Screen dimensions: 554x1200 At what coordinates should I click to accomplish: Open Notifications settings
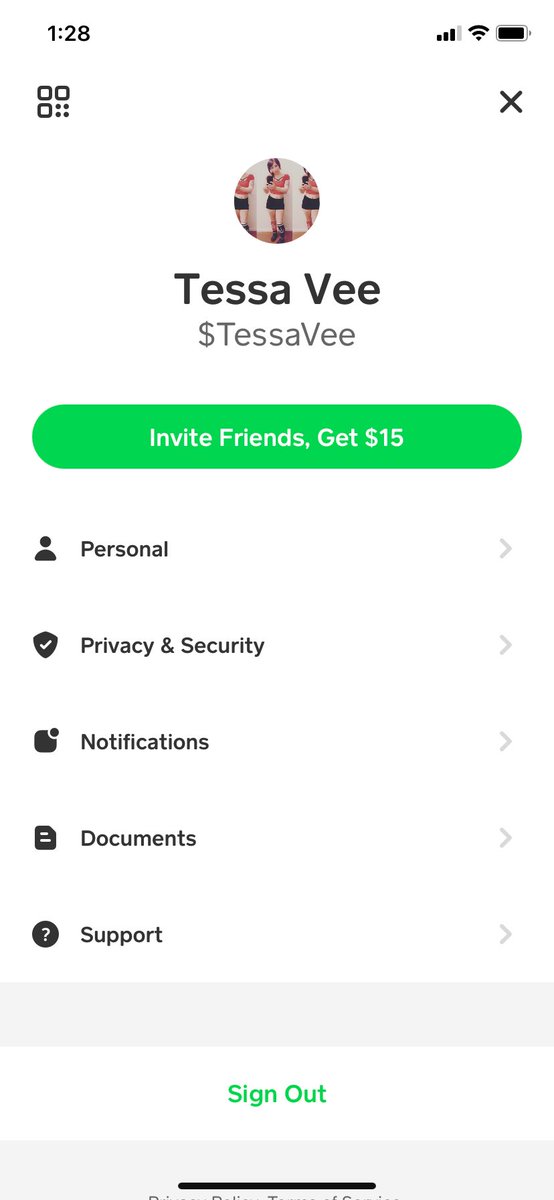pyautogui.click(x=277, y=742)
